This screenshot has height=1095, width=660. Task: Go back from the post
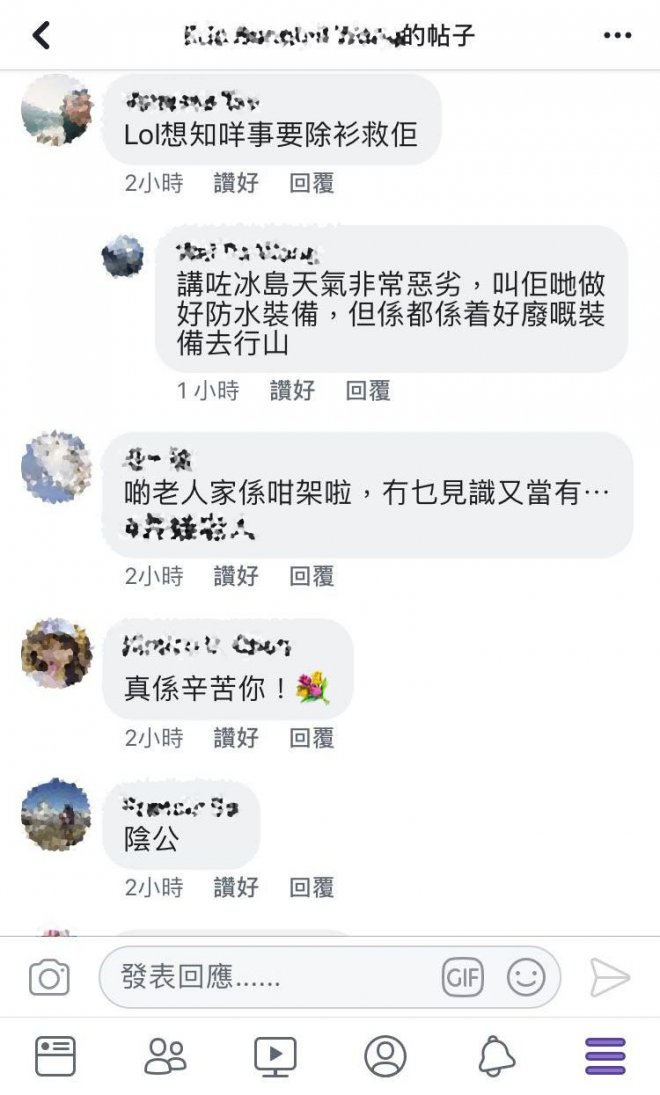pyautogui.click(x=41, y=36)
